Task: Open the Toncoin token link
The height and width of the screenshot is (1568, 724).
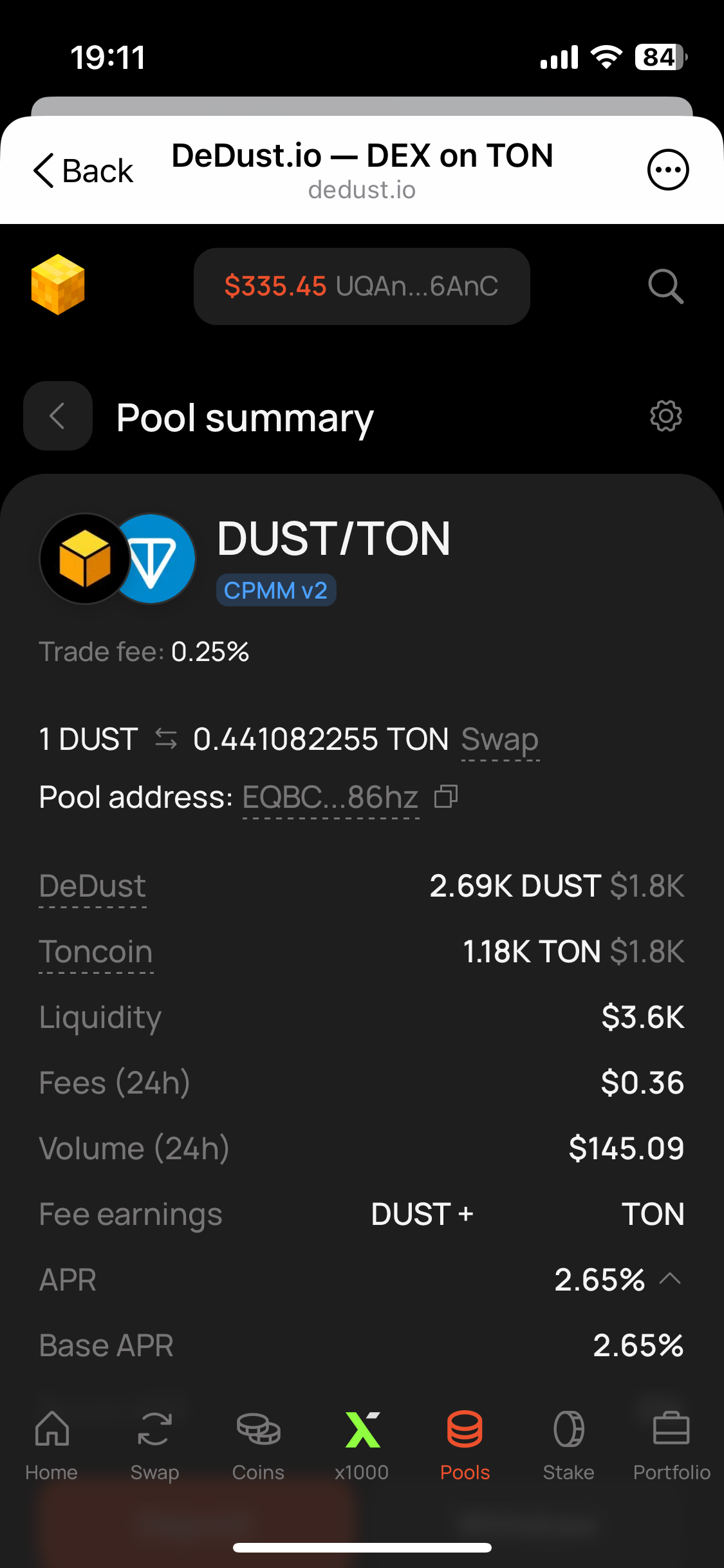Action: (x=96, y=952)
